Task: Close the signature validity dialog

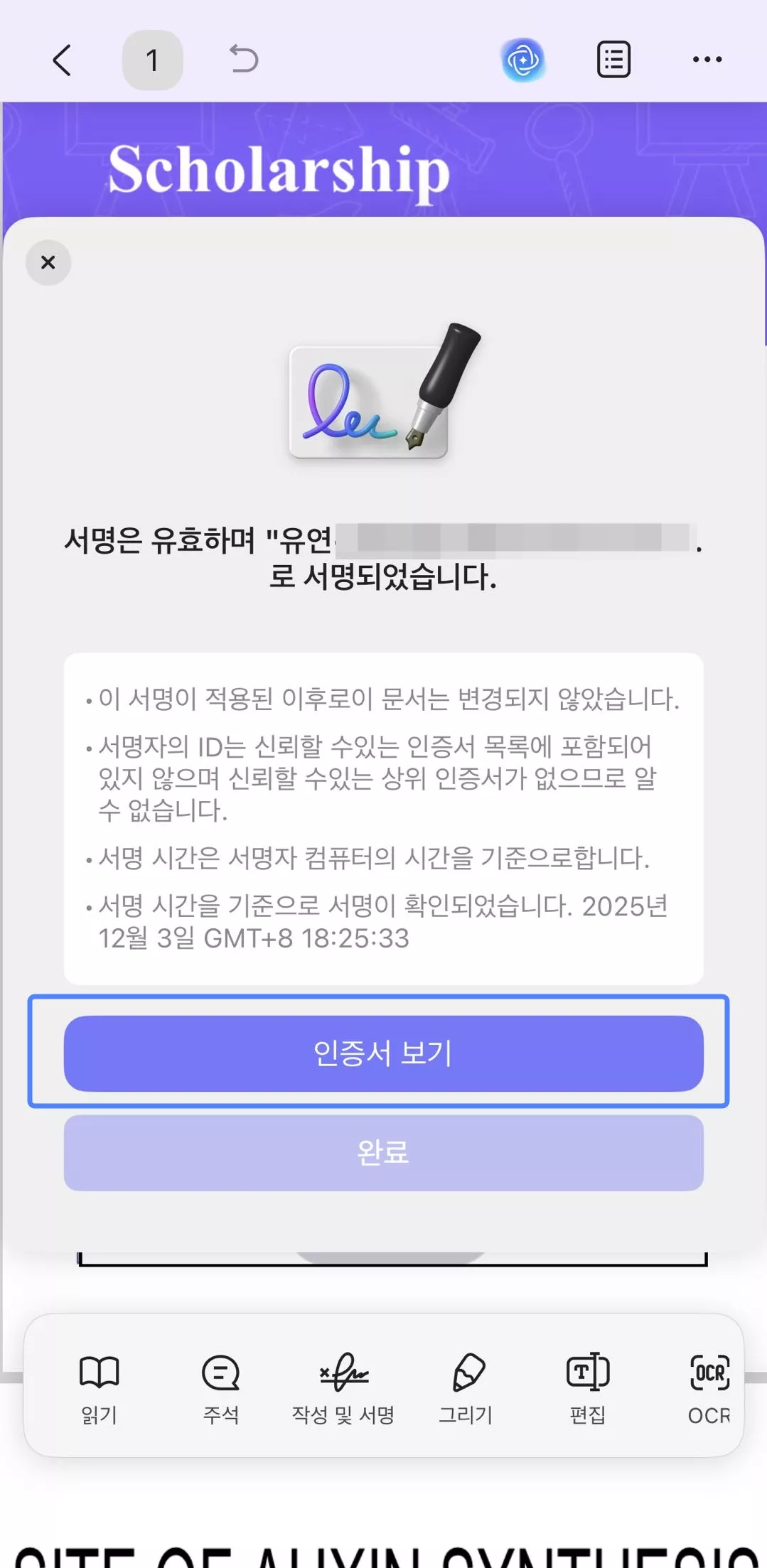Action: (x=48, y=262)
